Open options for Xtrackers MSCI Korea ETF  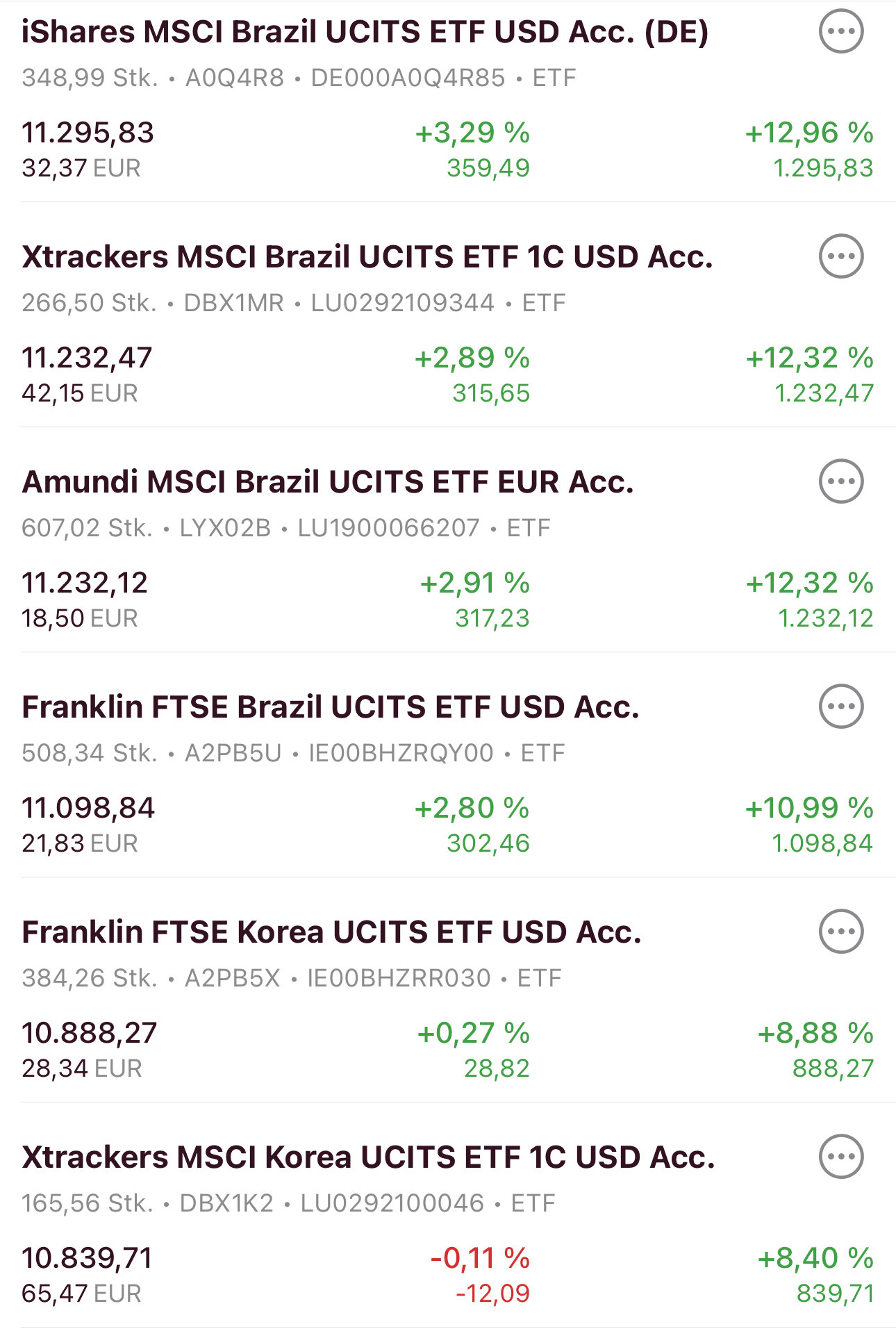pos(841,1157)
